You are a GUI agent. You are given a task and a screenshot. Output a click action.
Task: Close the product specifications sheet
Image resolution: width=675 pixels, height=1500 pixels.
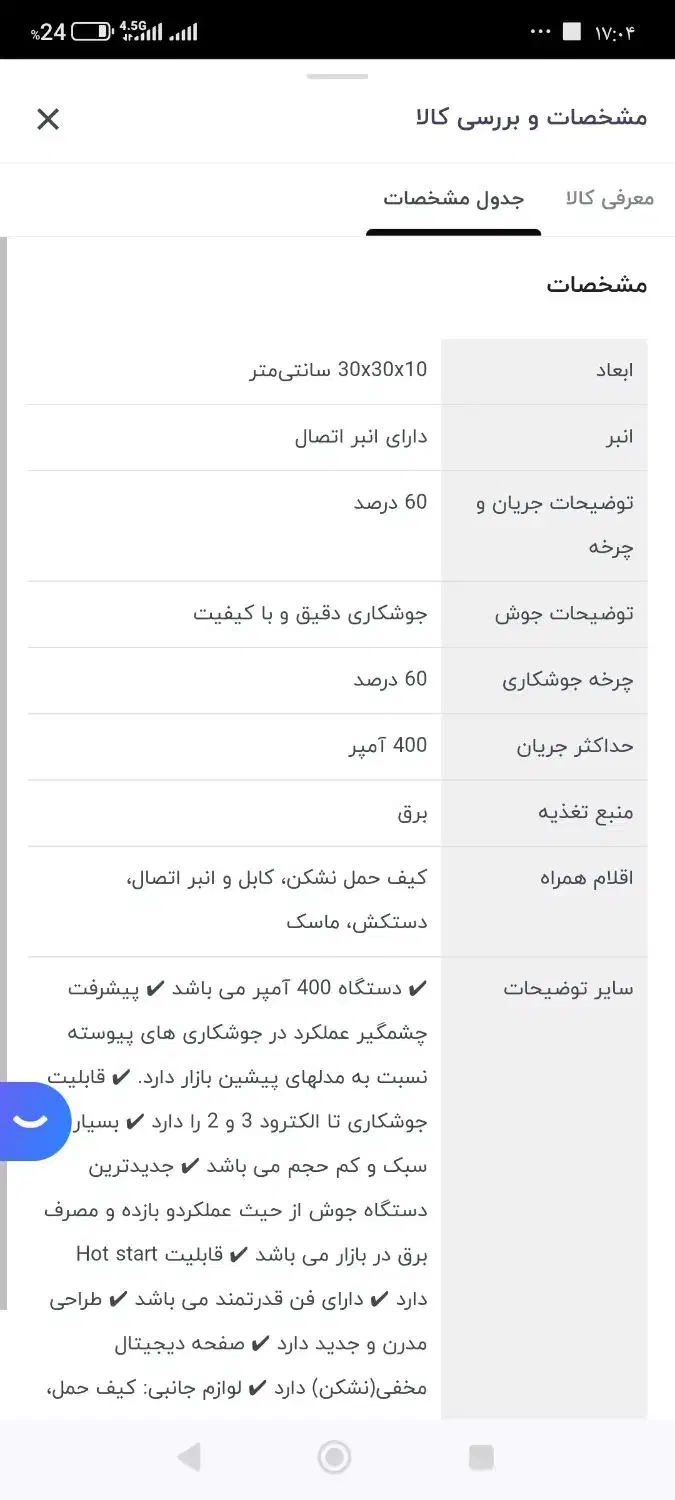(x=48, y=120)
